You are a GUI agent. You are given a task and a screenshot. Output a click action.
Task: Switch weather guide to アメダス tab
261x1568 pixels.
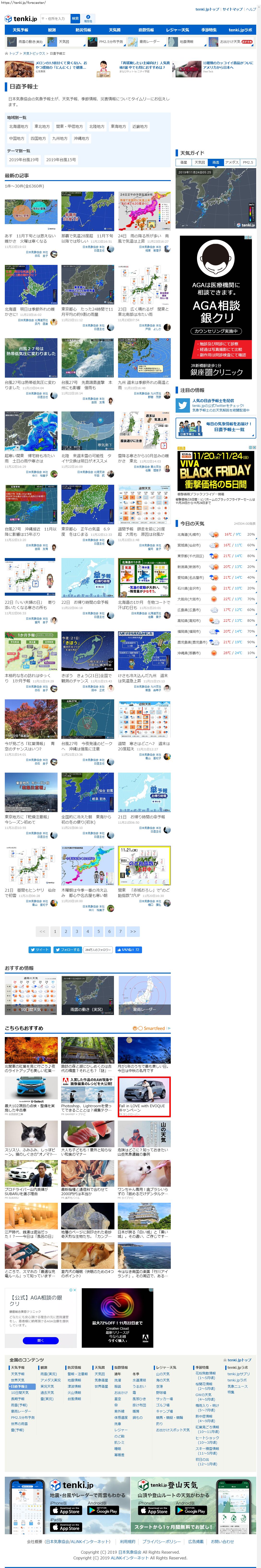pyautogui.click(x=231, y=163)
